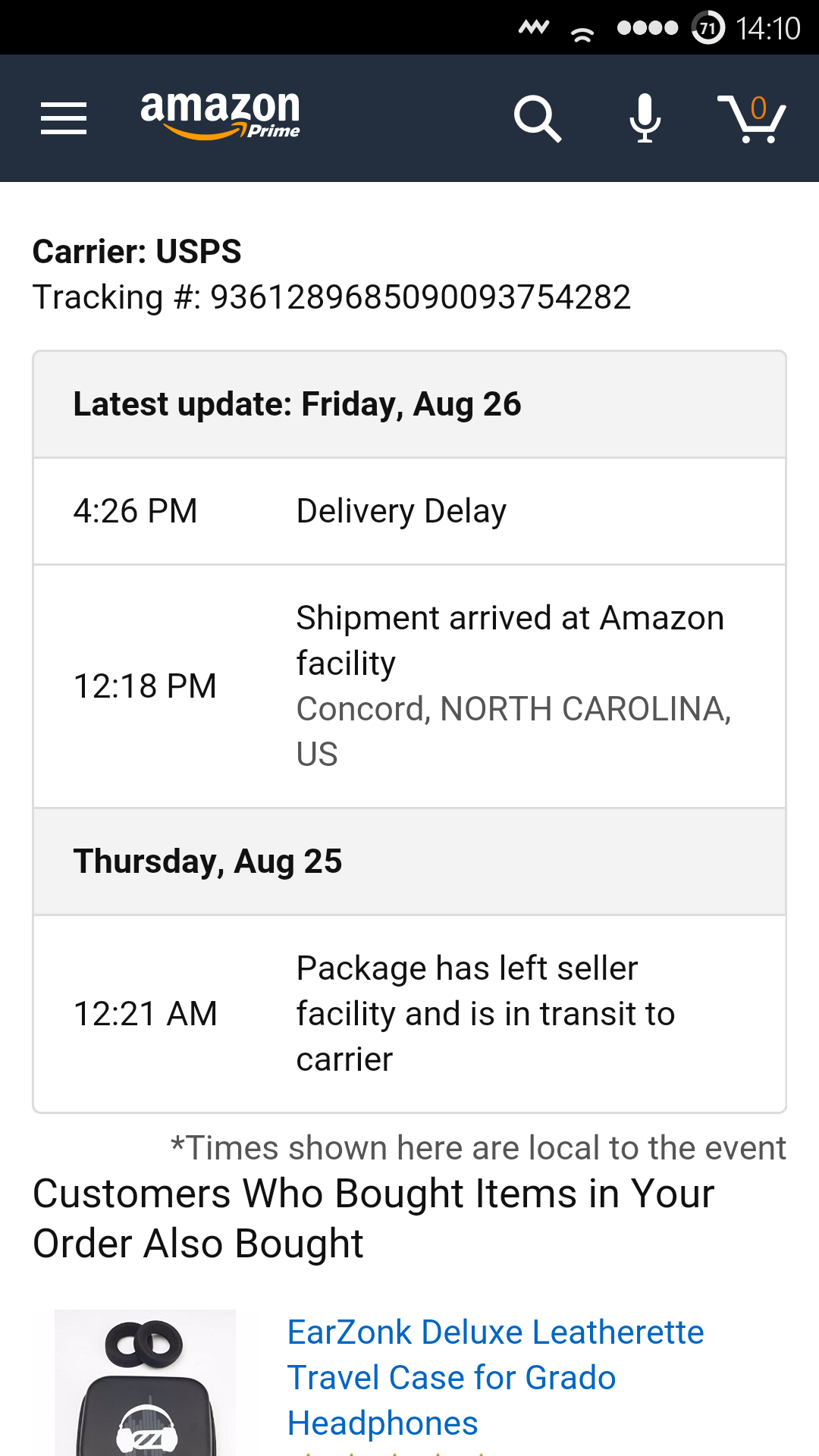Open the EarZonk Deluxe Travel Case product link
Image resolution: width=819 pixels, height=1456 pixels.
(494, 1377)
